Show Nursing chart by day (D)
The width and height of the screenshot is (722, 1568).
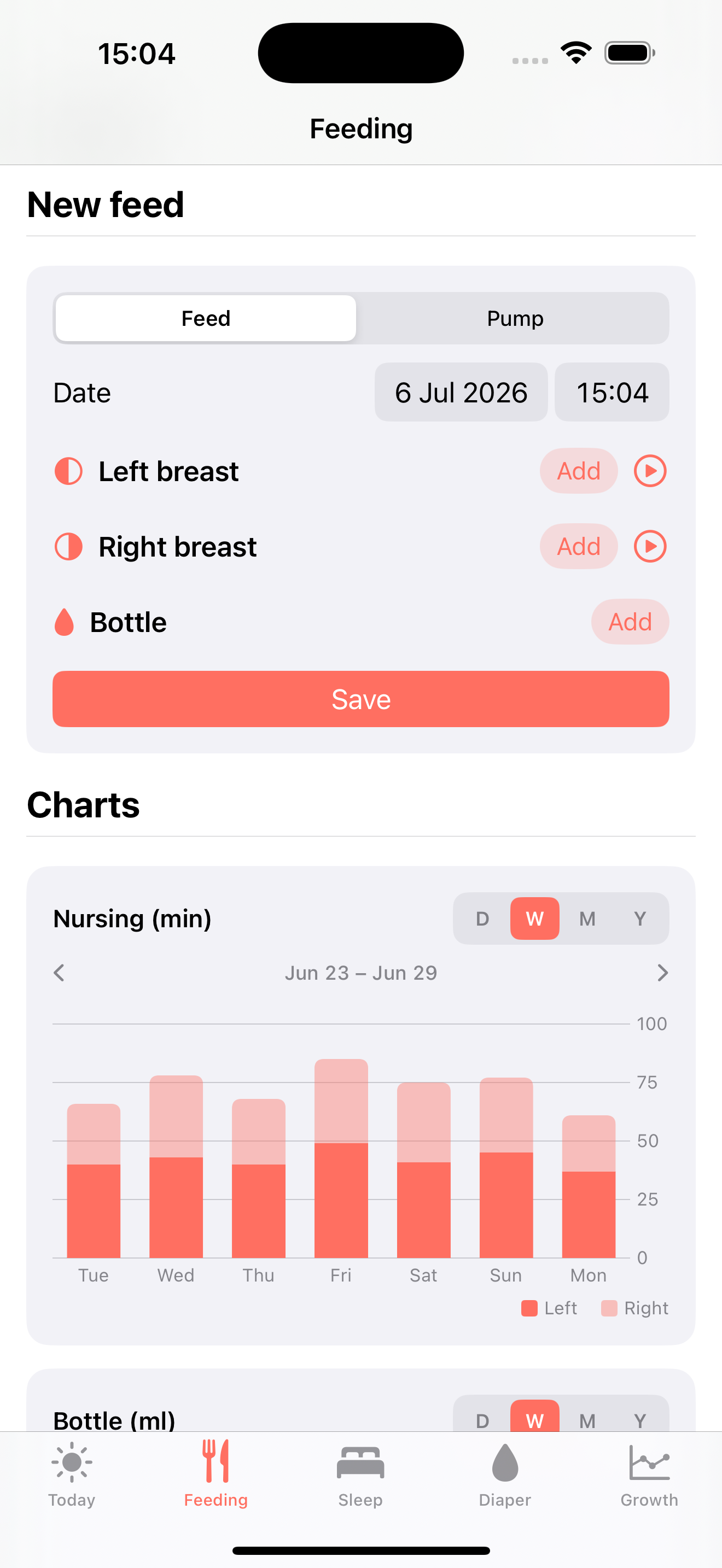point(482,918)
